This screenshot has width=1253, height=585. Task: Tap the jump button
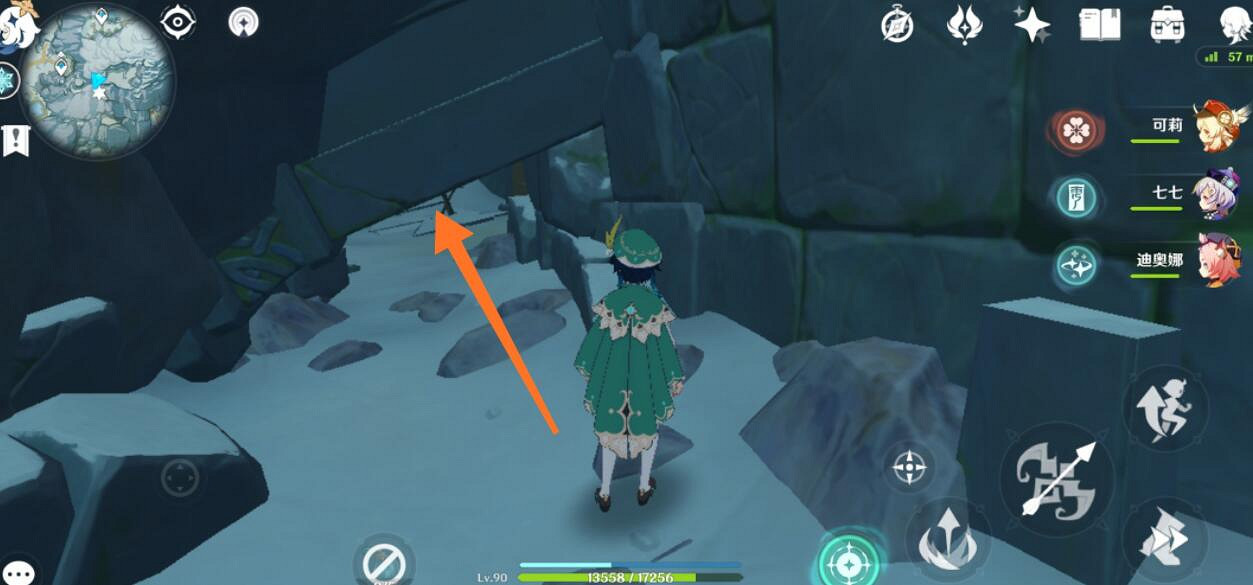pyautogui.click(x=1164, y=407)
